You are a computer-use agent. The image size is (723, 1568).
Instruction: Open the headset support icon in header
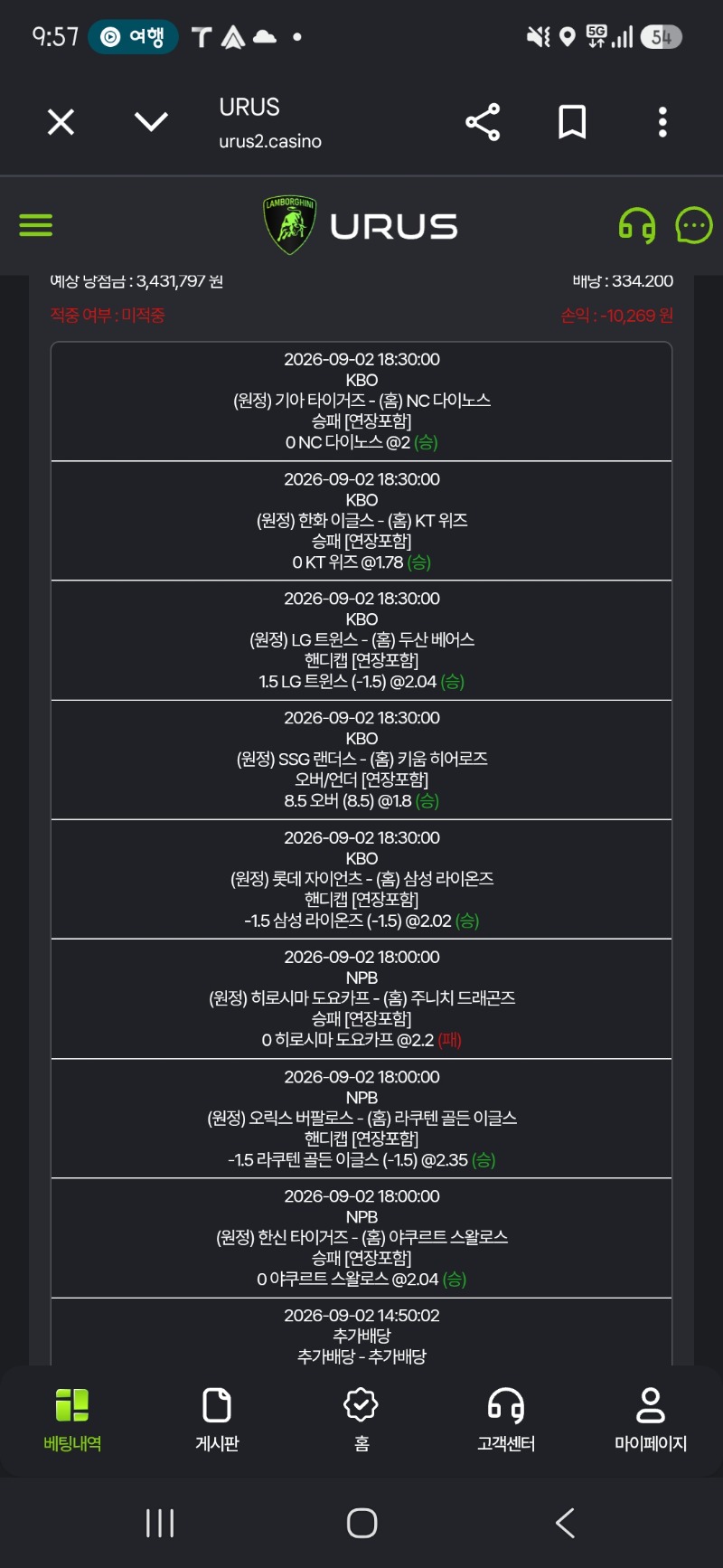pos(637,225)
